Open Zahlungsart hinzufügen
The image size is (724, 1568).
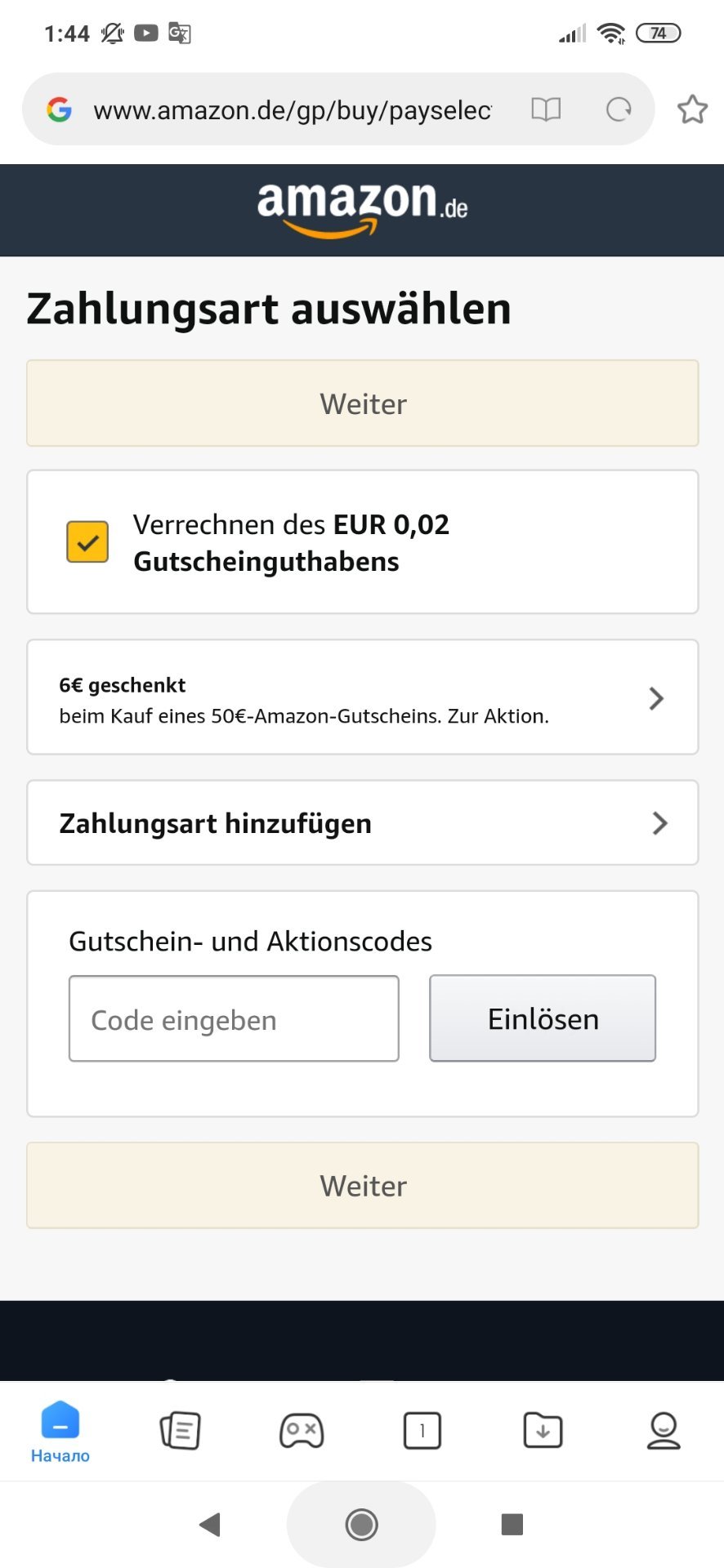coord(363,823)
